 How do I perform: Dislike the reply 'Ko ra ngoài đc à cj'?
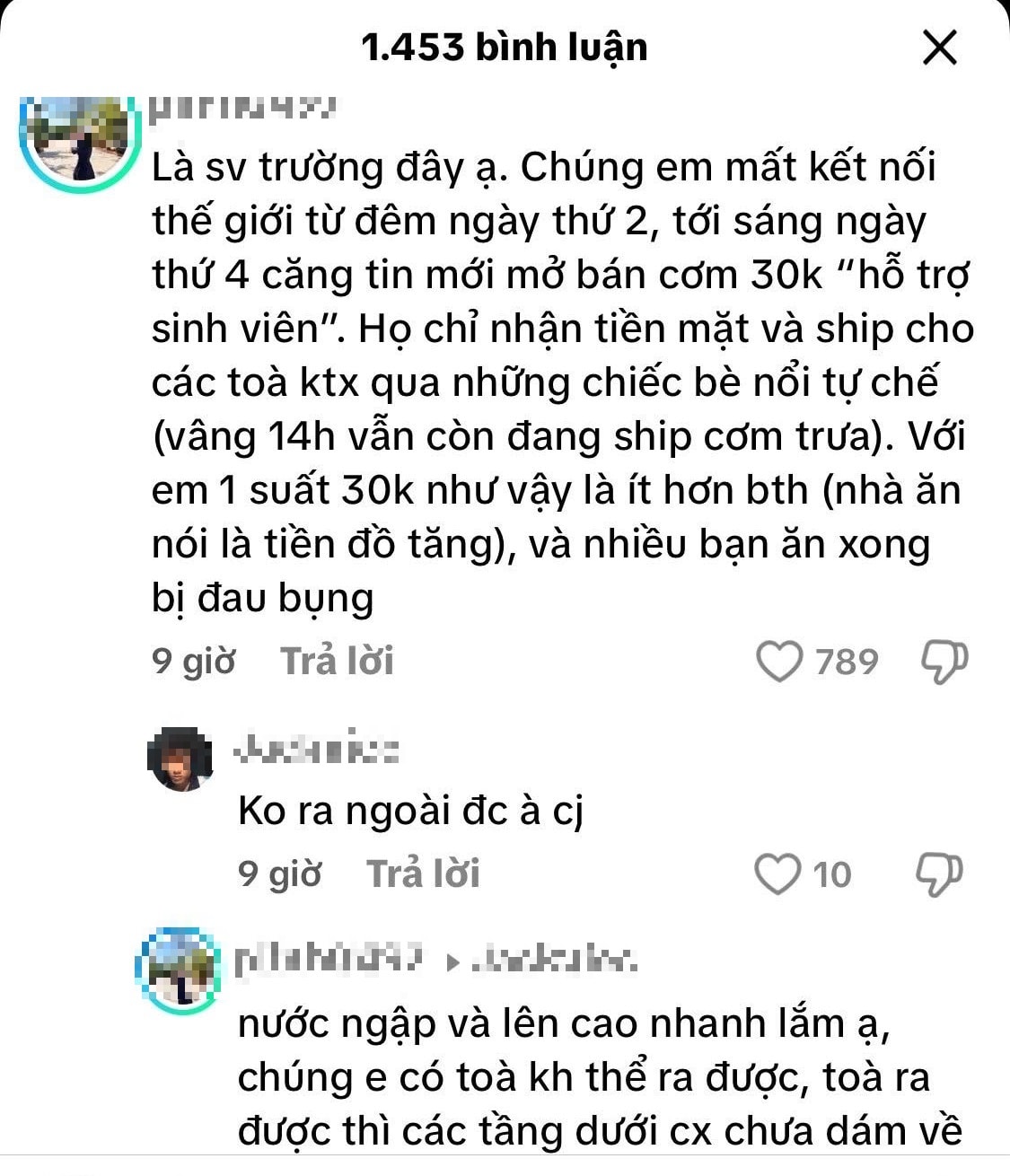coord(938,874)
